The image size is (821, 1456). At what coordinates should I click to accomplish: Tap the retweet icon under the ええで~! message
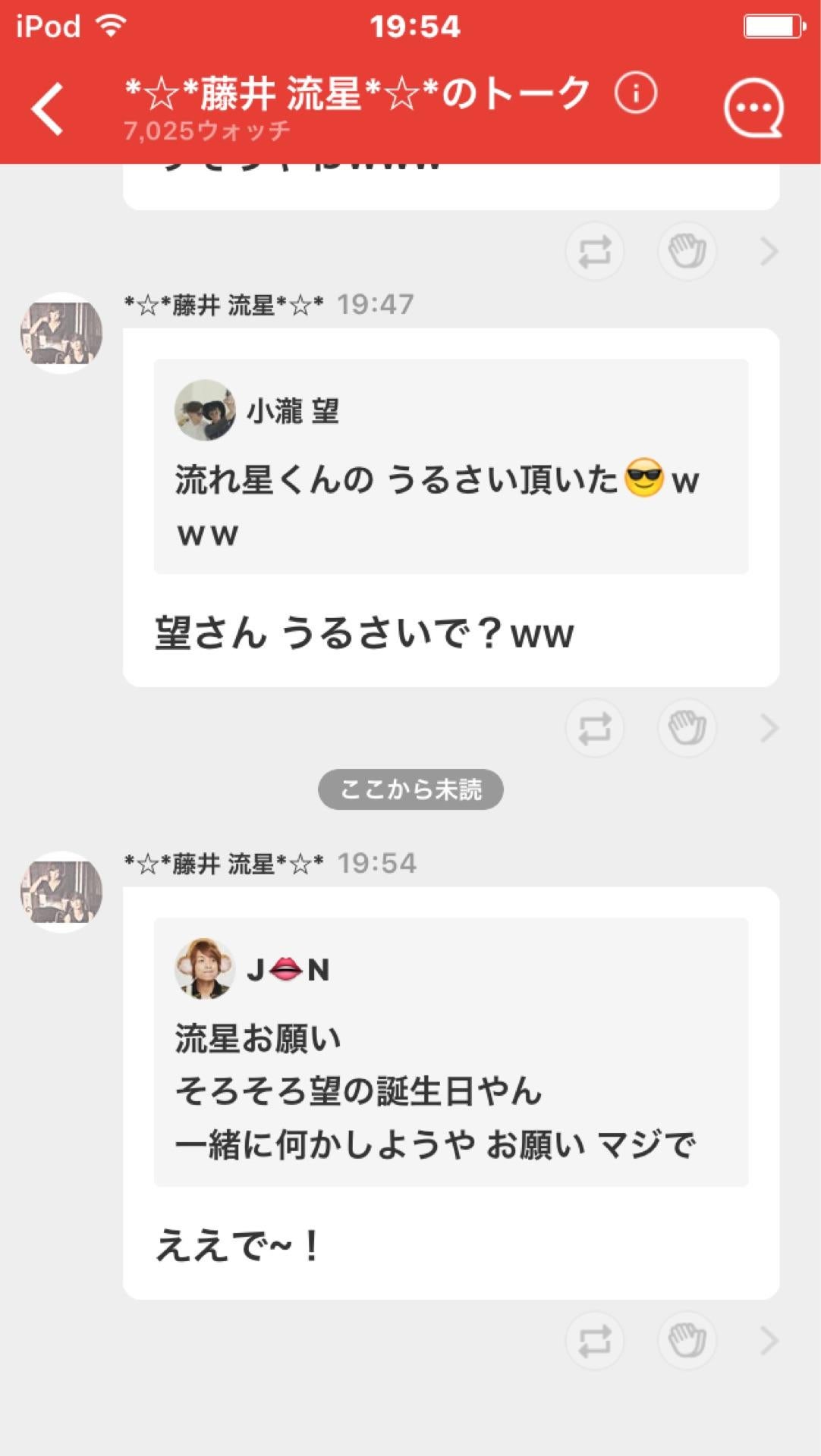coord(594,1341)
